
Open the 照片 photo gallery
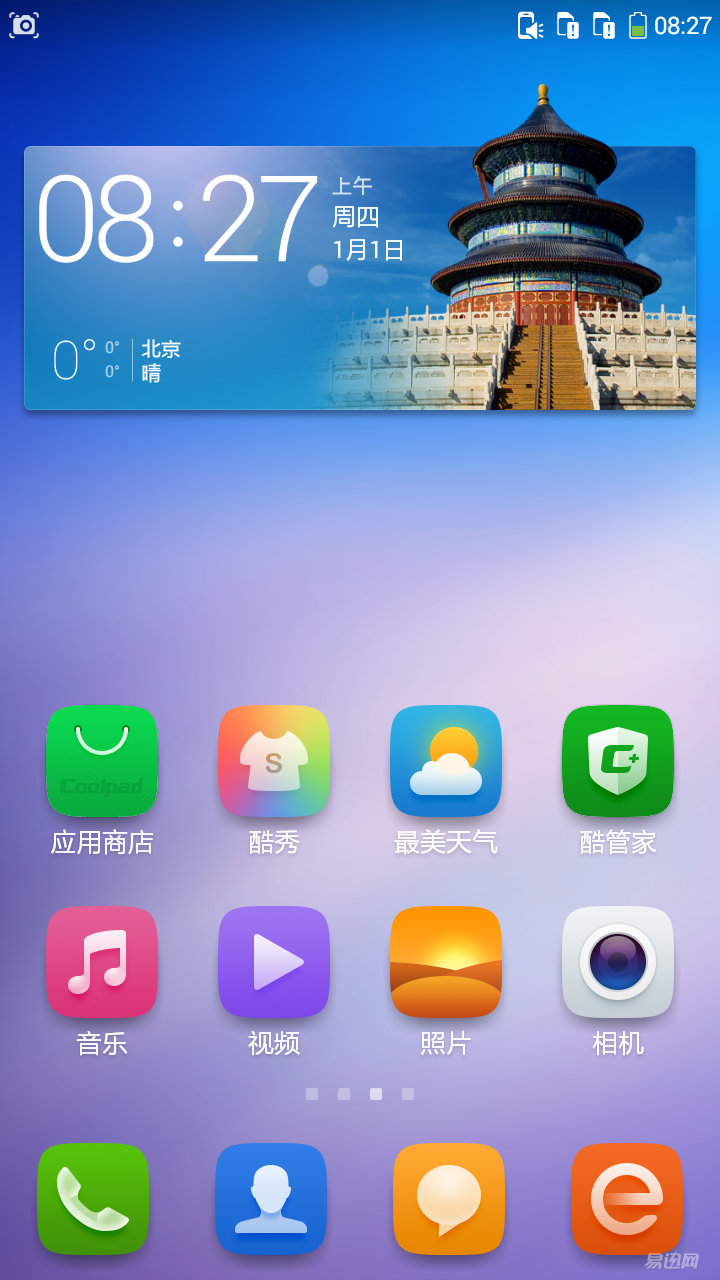pos(446,962)
